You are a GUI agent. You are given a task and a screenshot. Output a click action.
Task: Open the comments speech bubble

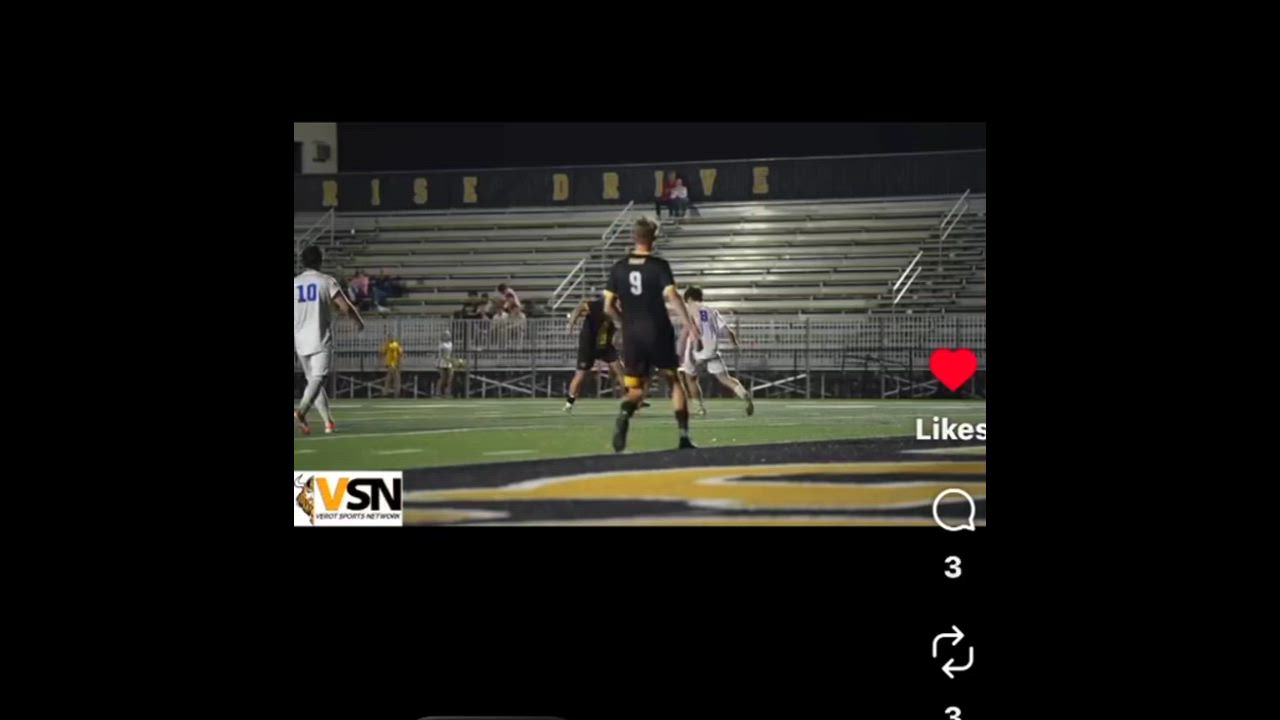(953, 510)
